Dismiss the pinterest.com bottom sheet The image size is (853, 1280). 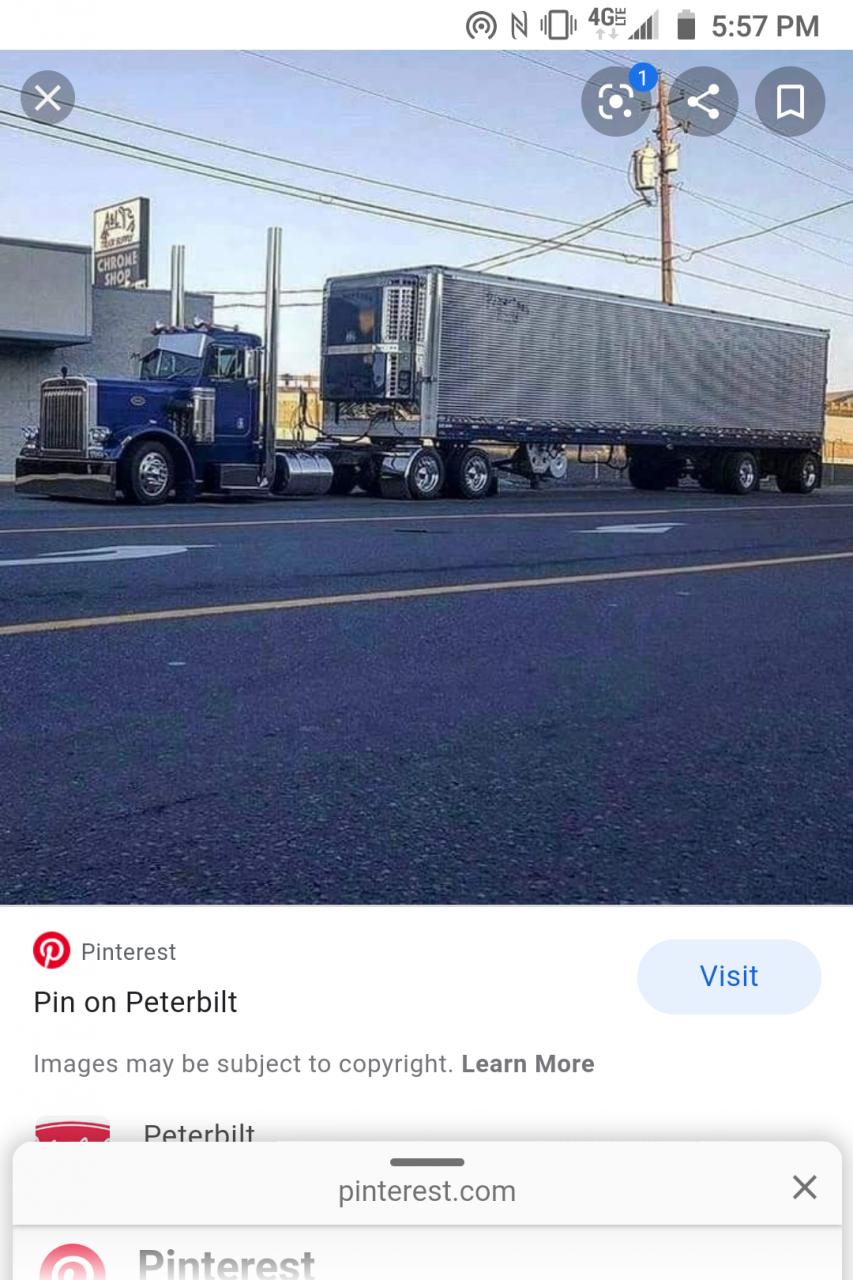tap(804, 1187)
